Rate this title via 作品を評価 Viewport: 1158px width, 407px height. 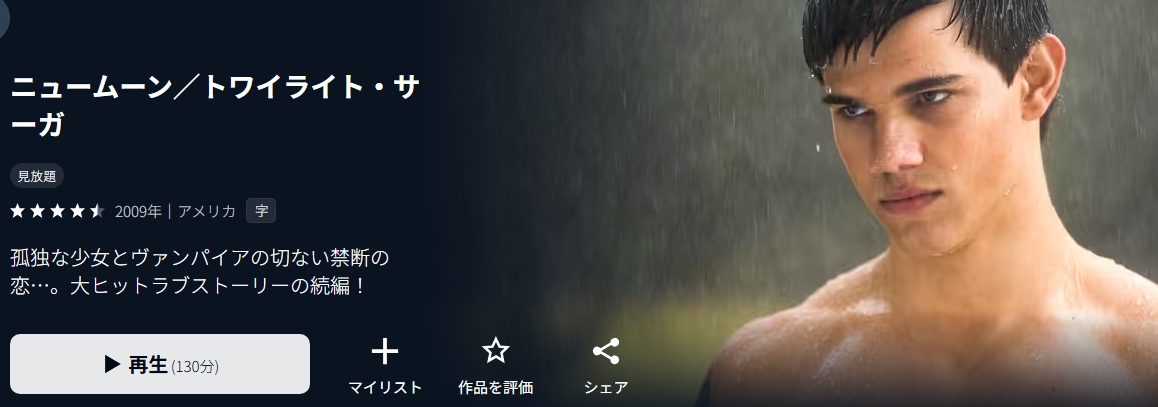coord(495,364)
